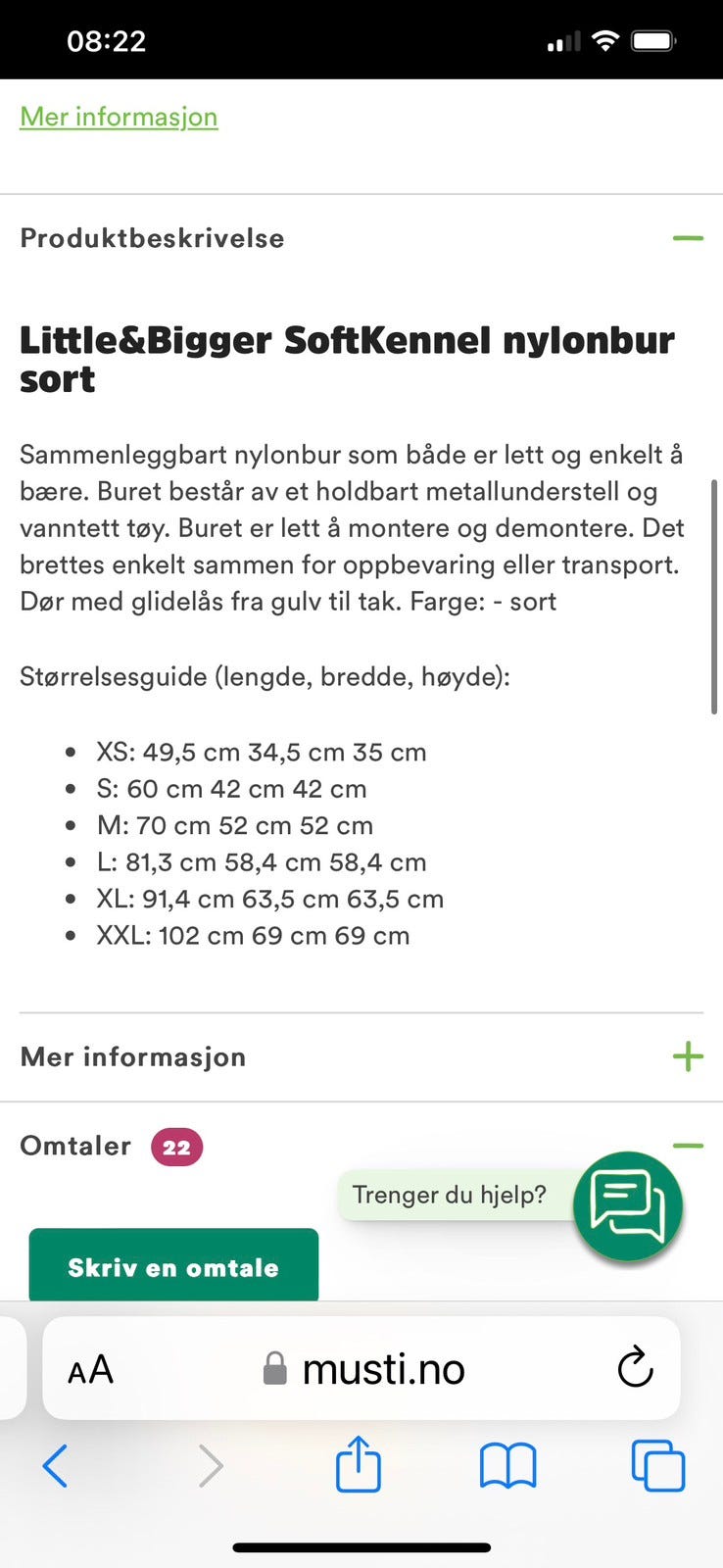Collapse the Produktbeskrivelse section
This screenshot has width=723, height=1568.
689,237
